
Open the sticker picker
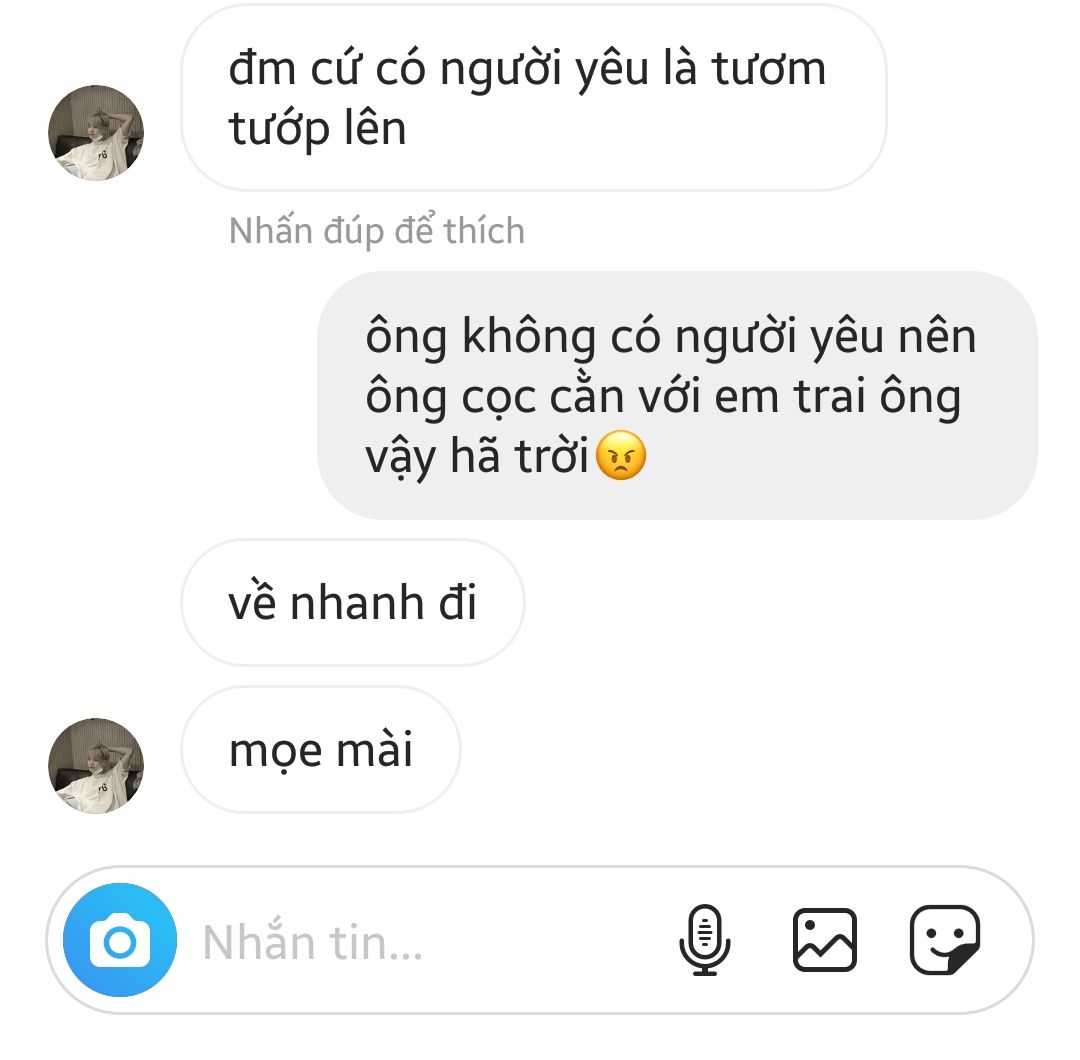point(944,940)
